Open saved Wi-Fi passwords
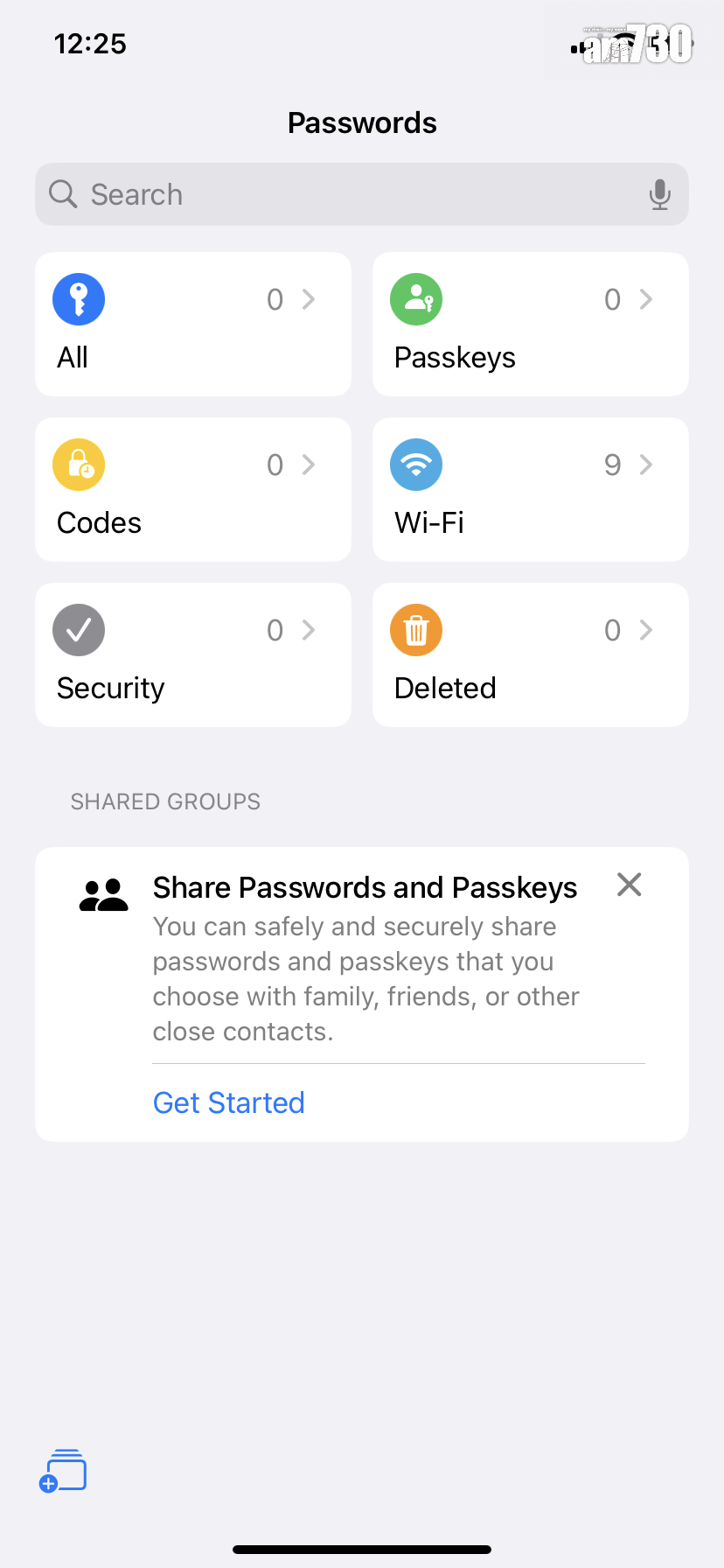The width and height of the screenshot is (724, 1568). click(530, 490)
